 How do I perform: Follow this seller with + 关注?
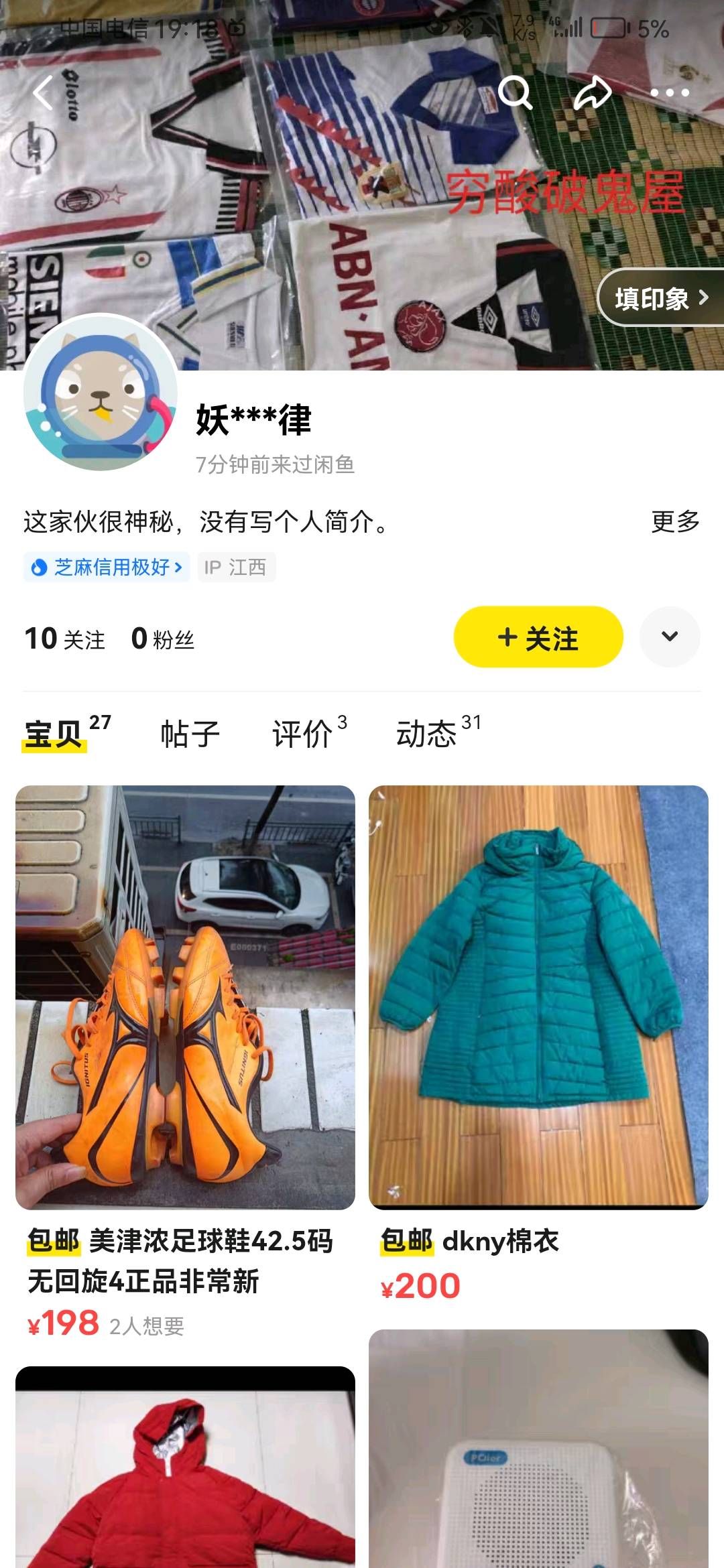click(538, 637)
